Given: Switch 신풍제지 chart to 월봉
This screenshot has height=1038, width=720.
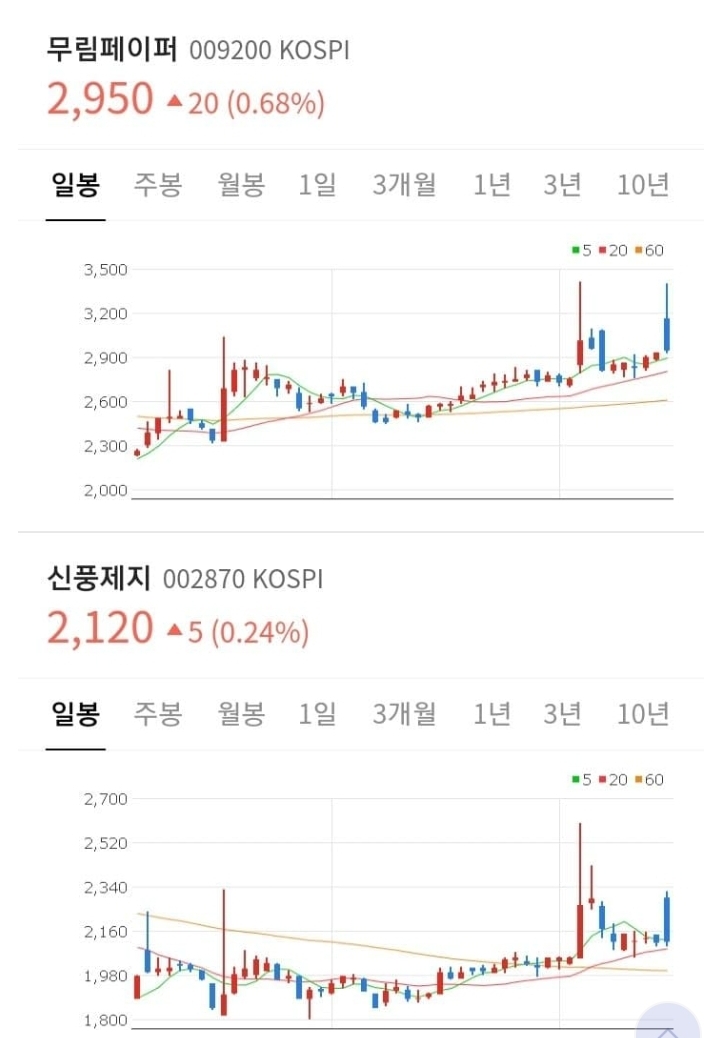Looking at the screenshot, I should pos(241,714).
